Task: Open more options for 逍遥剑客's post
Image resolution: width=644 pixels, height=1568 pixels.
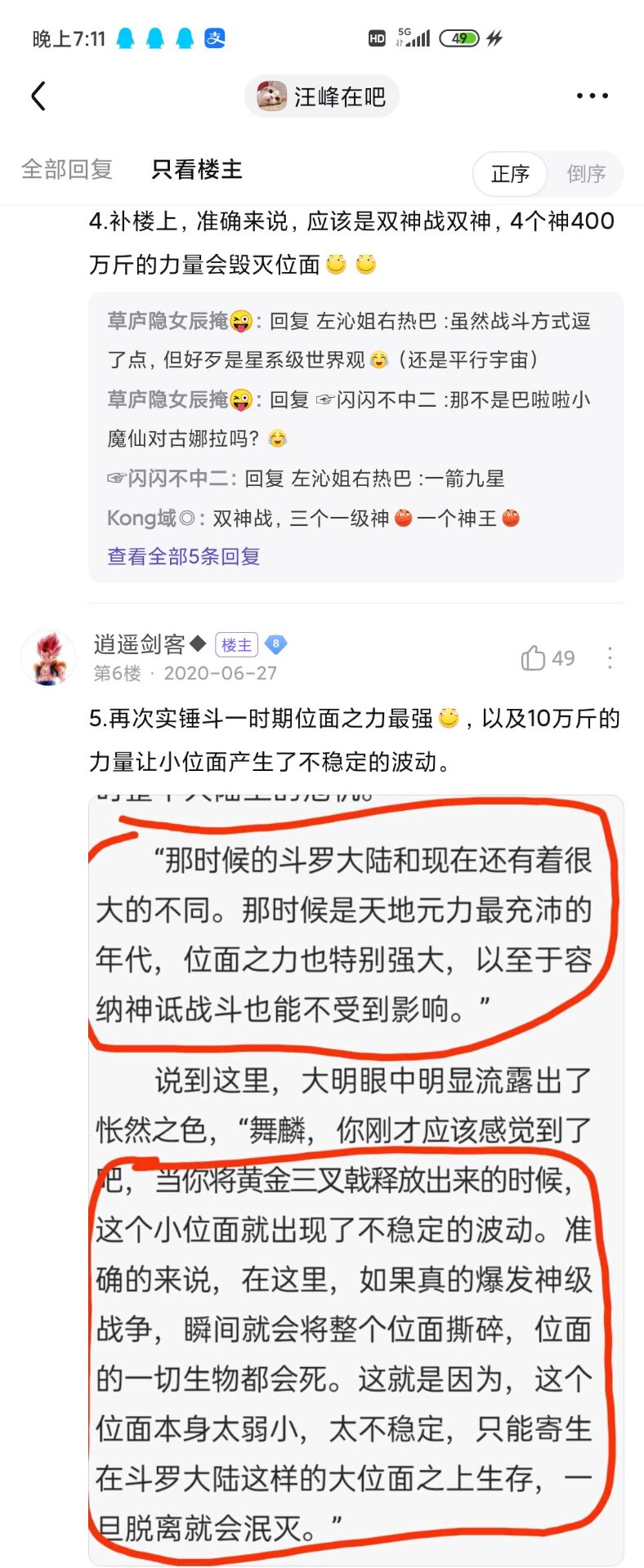Action: pyautogui.click(x=610, y=658)
